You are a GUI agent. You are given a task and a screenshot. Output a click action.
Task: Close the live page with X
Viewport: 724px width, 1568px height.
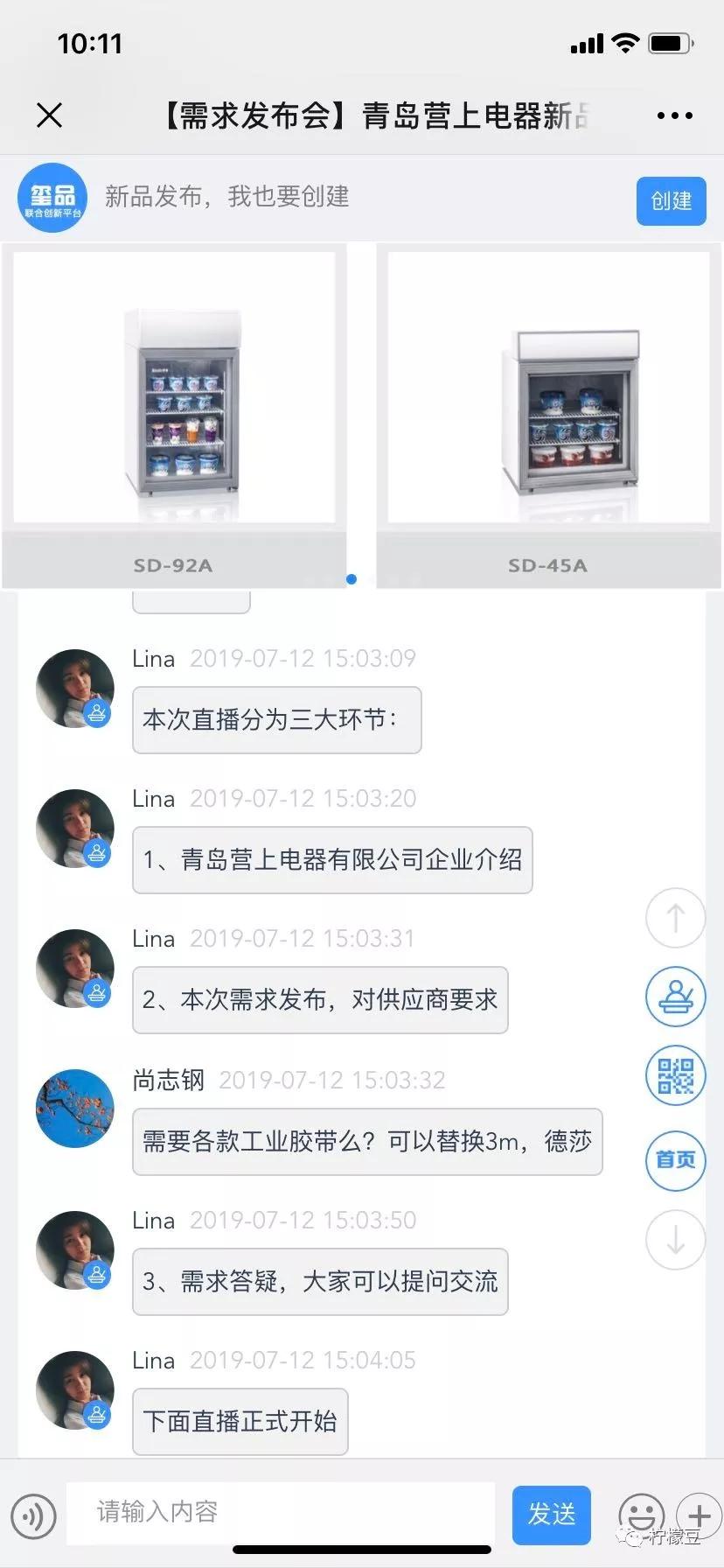point(50,115)
